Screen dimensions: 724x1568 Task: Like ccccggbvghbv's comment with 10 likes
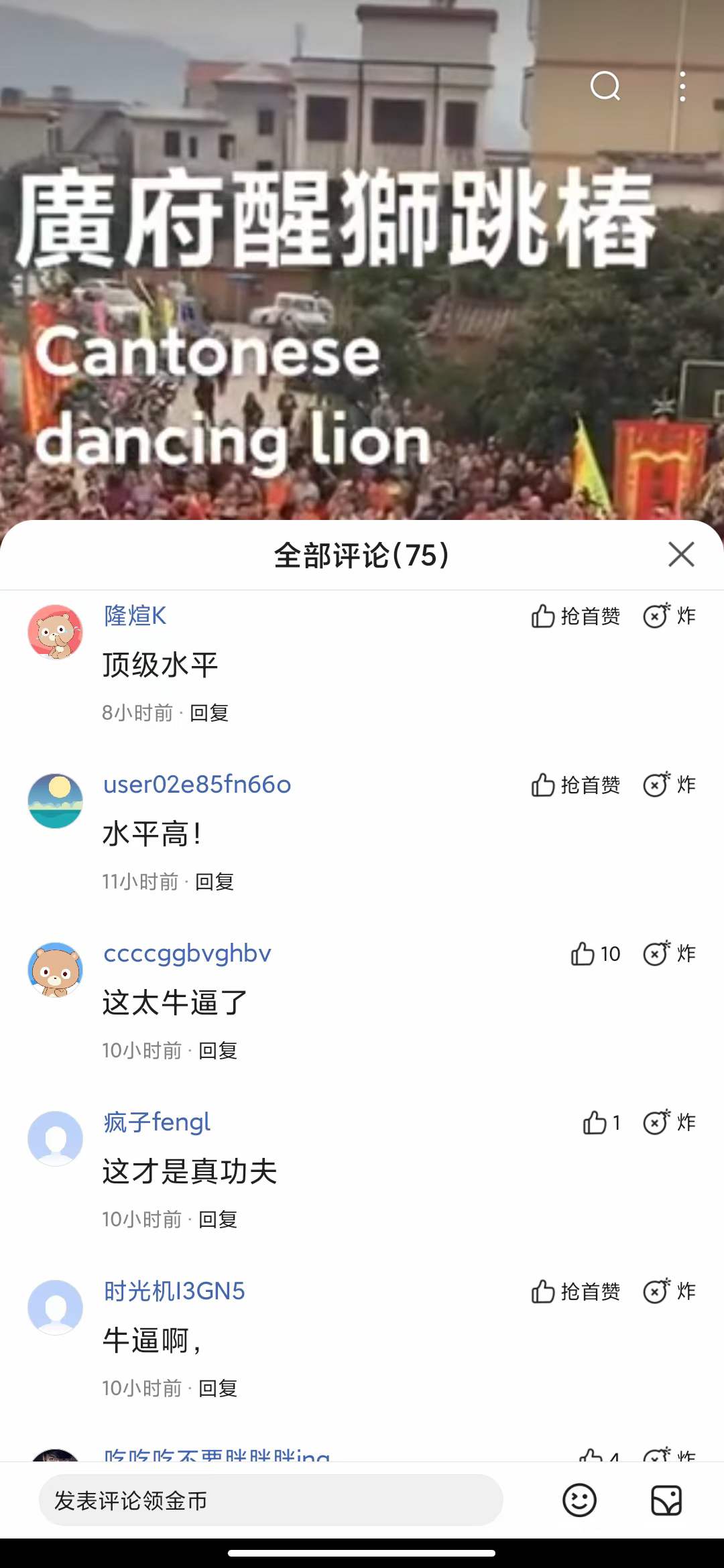click(594, 954)
